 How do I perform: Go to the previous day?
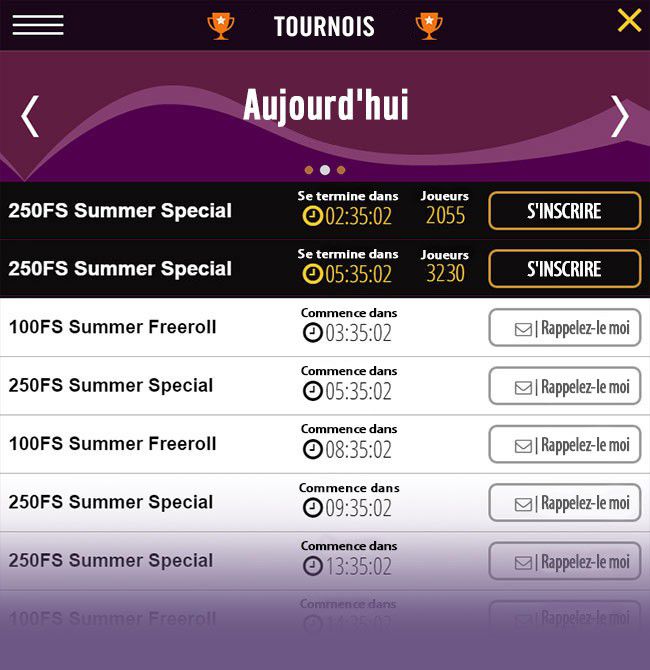[x=30, y=116]
